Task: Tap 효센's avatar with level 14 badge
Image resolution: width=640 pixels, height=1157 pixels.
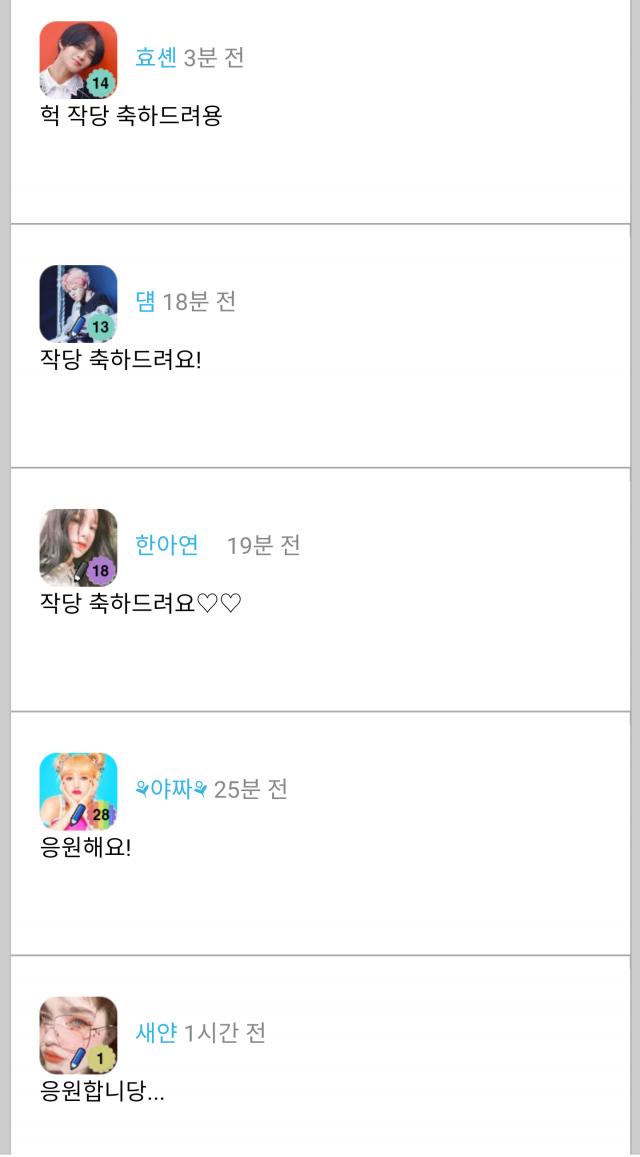Action: (78, 60)
